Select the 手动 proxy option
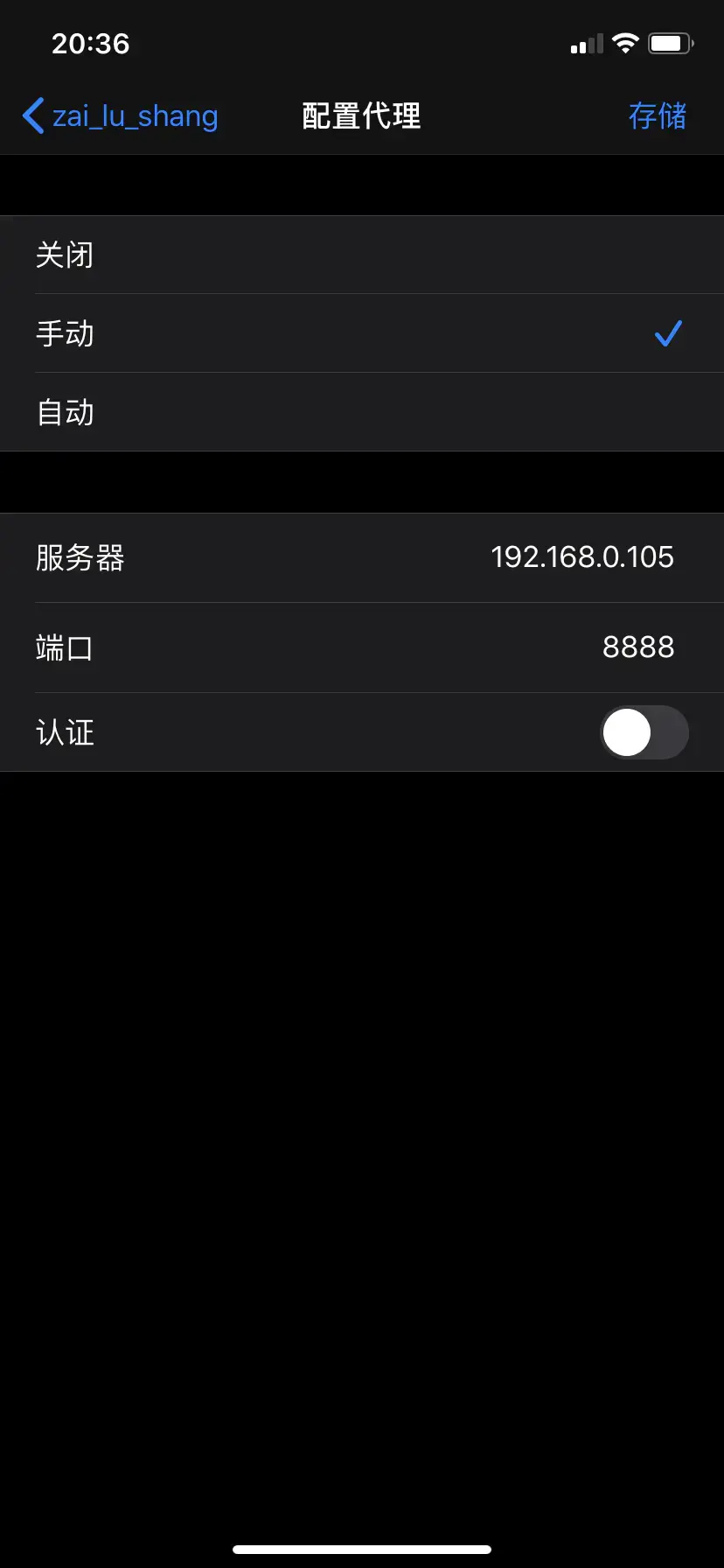Screen dimensions: 724x1568 362,333
